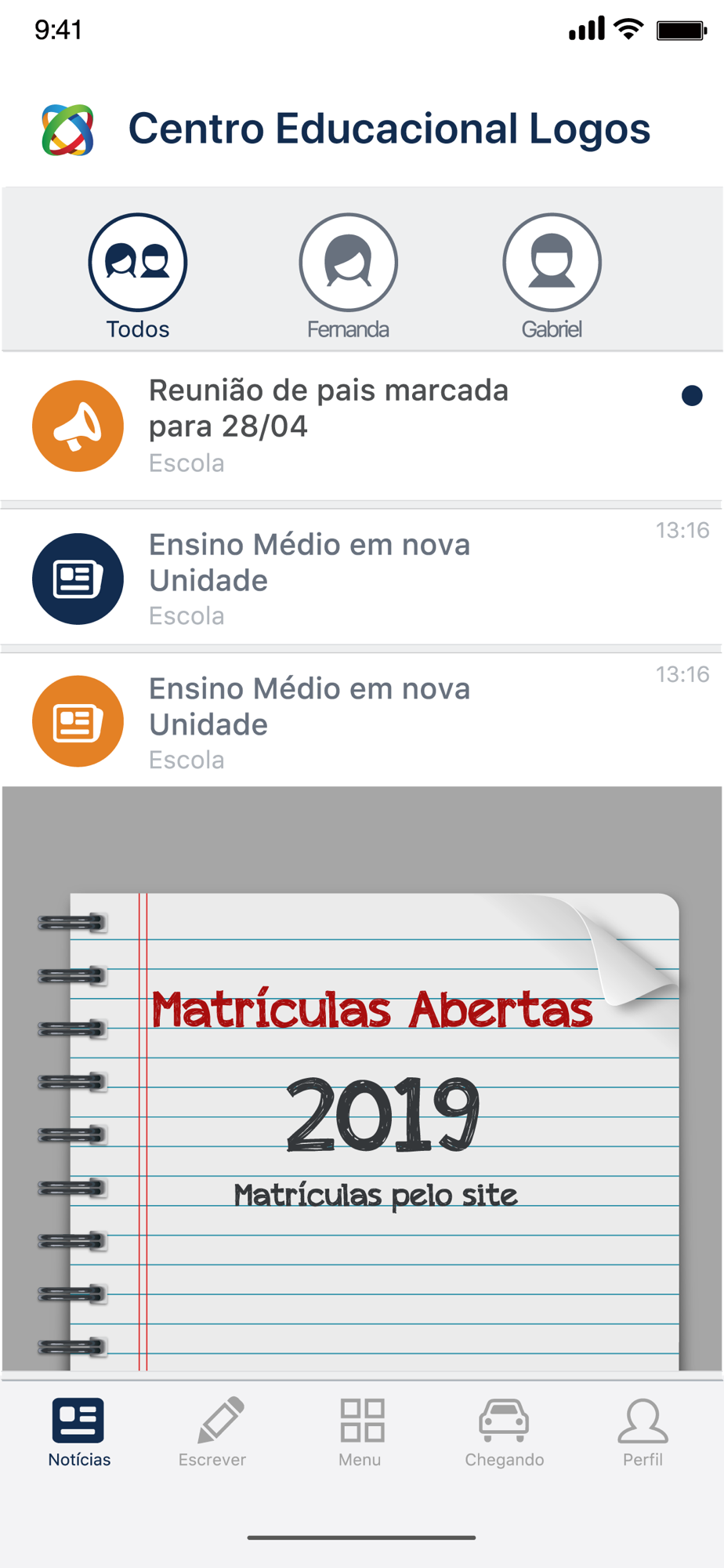Screen dimensions: 724x1568
Task: Open Ensino Médio item with orange icon
Action: point(360,722)
